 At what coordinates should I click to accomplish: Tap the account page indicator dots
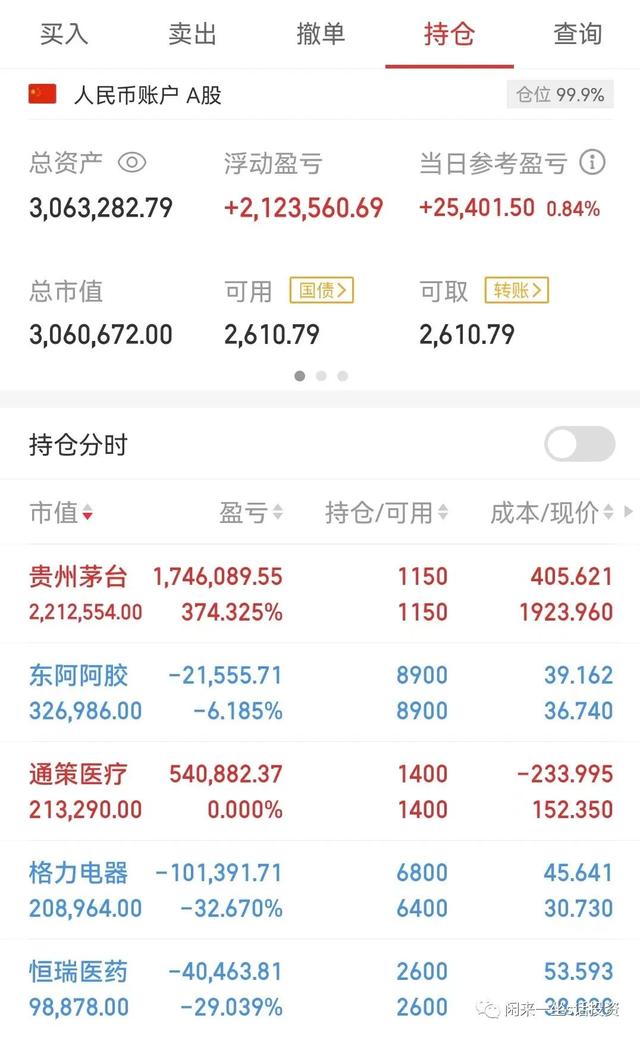(x=321, y=376)
